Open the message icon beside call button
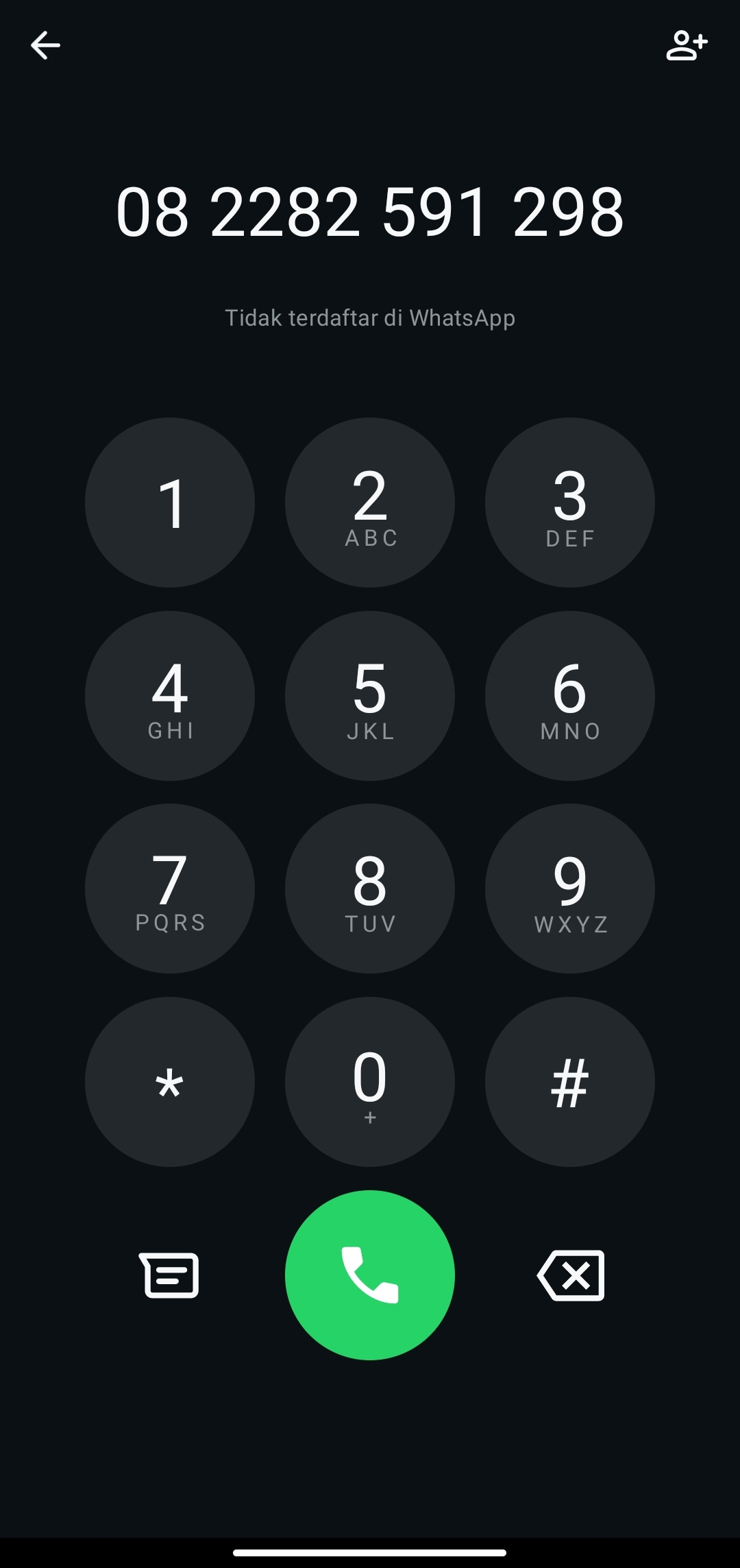The width and height of the screenshot is (740, 1568). click(x=169, y=1275)
